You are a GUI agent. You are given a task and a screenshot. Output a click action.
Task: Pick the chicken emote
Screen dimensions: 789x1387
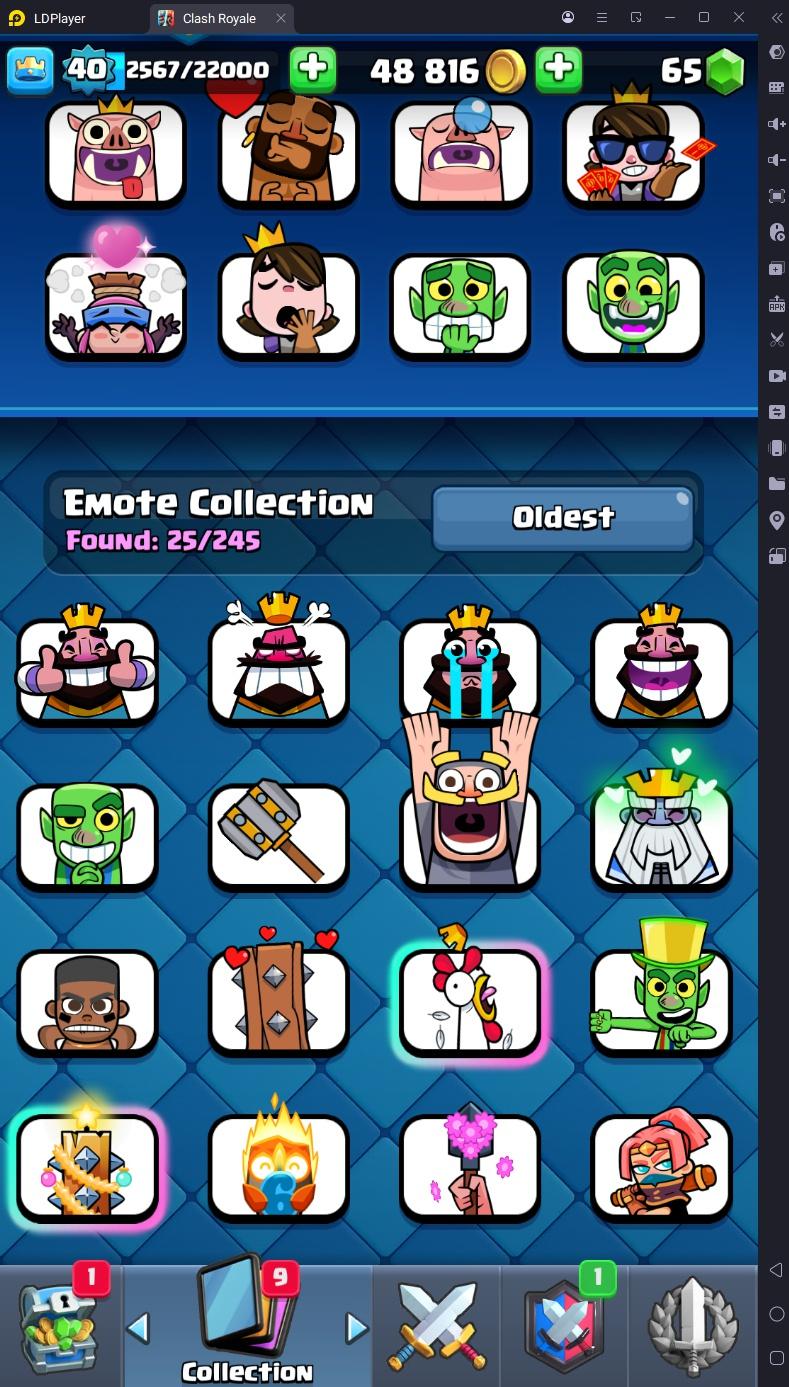470,1002
